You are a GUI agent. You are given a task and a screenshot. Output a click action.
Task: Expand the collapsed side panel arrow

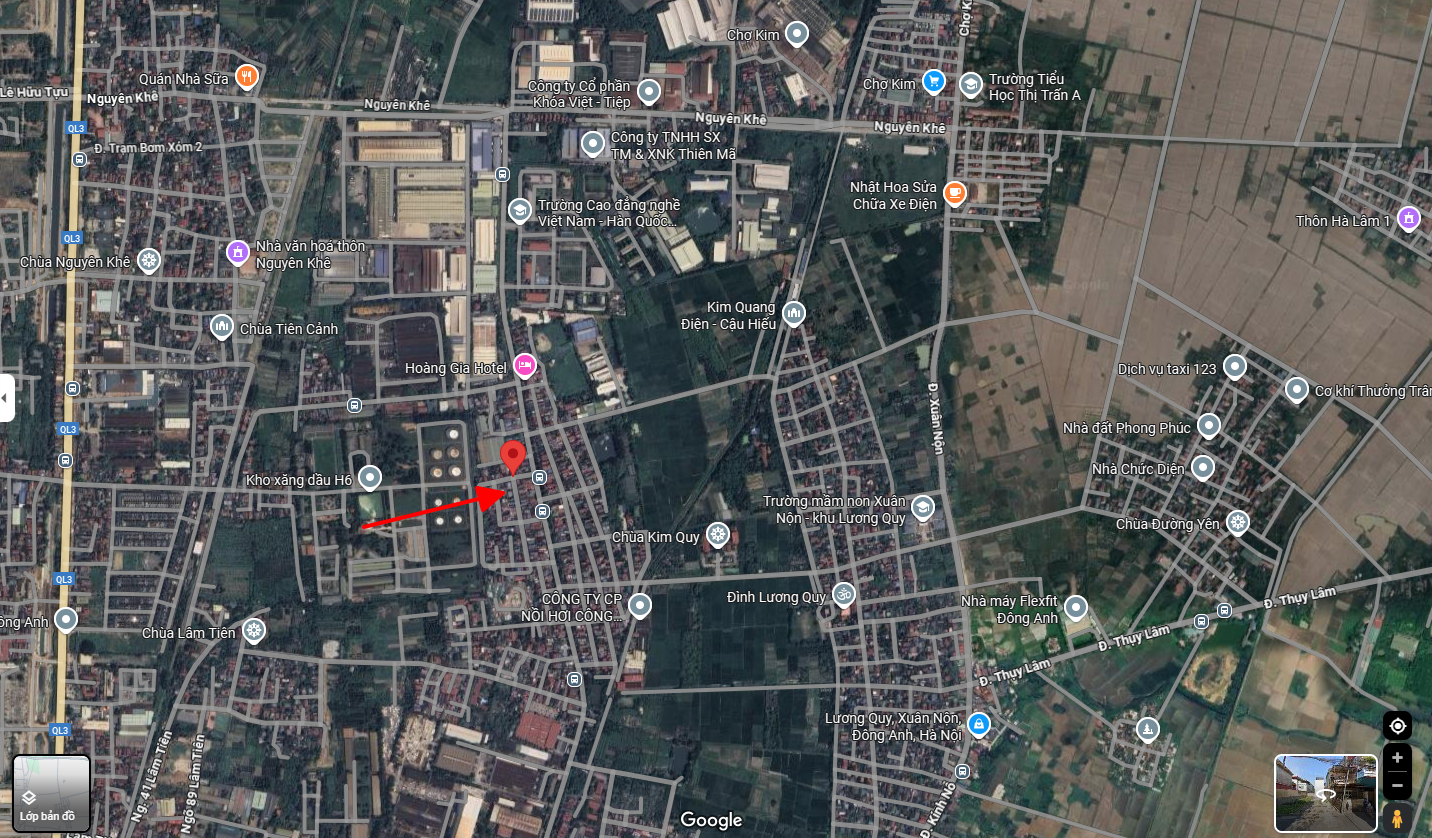point(6,397)
